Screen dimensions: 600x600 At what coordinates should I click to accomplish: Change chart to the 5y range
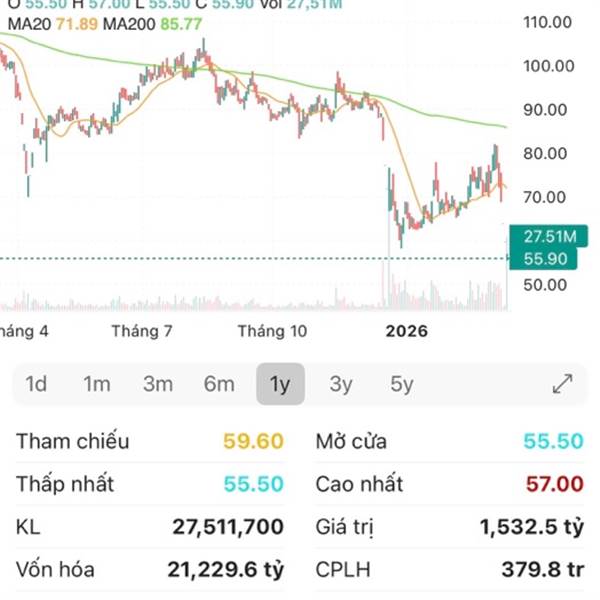402,384
